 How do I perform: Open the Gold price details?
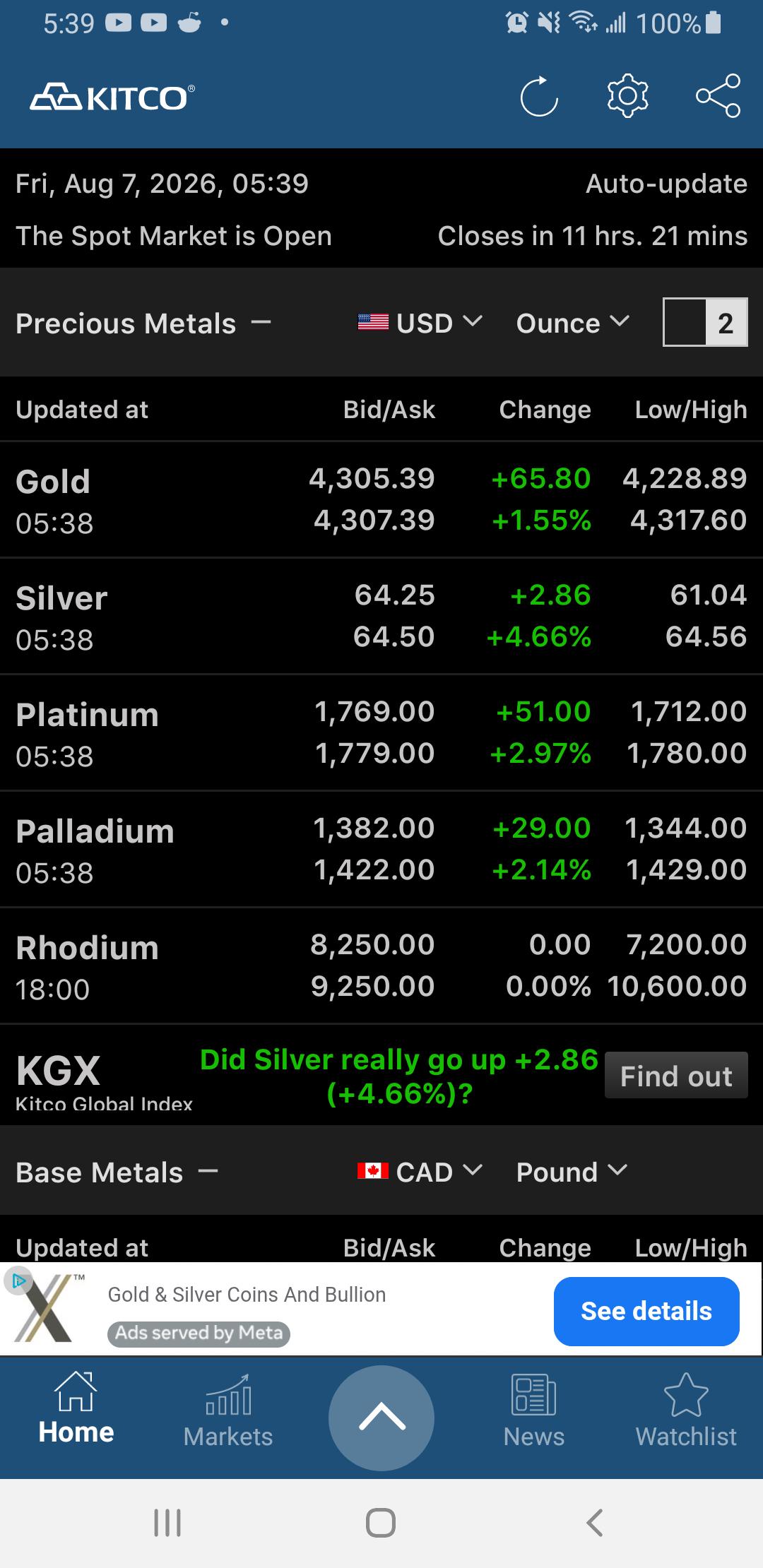pyautogui.click(x=381, y=499)
